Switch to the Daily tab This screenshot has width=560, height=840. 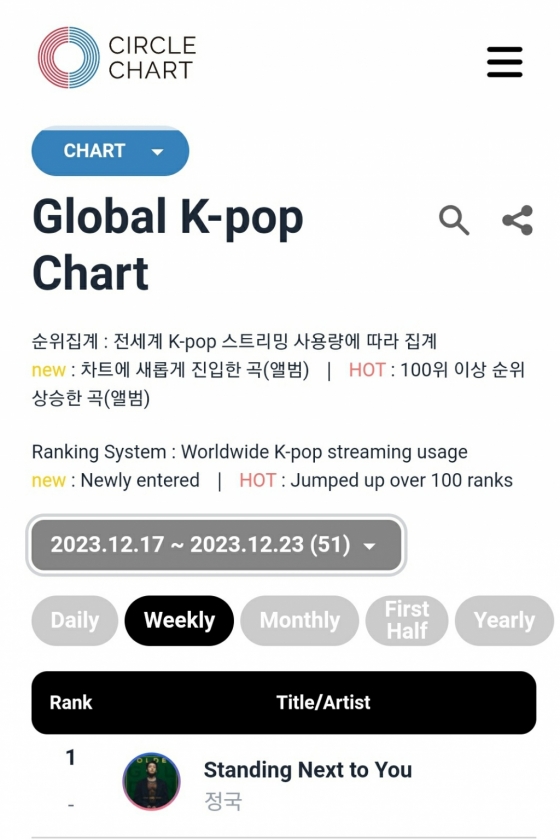(74, 620)
